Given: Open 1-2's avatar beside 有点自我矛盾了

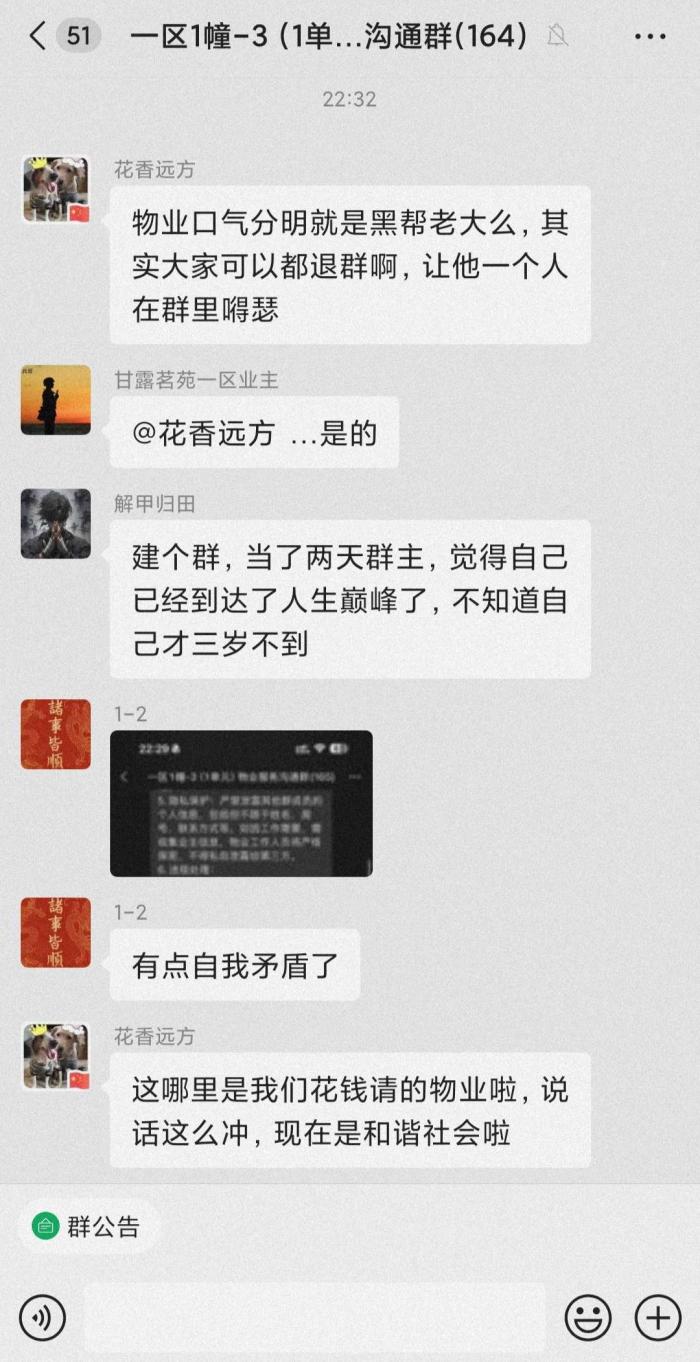Looking at the screenshot, I should point(56,933).
